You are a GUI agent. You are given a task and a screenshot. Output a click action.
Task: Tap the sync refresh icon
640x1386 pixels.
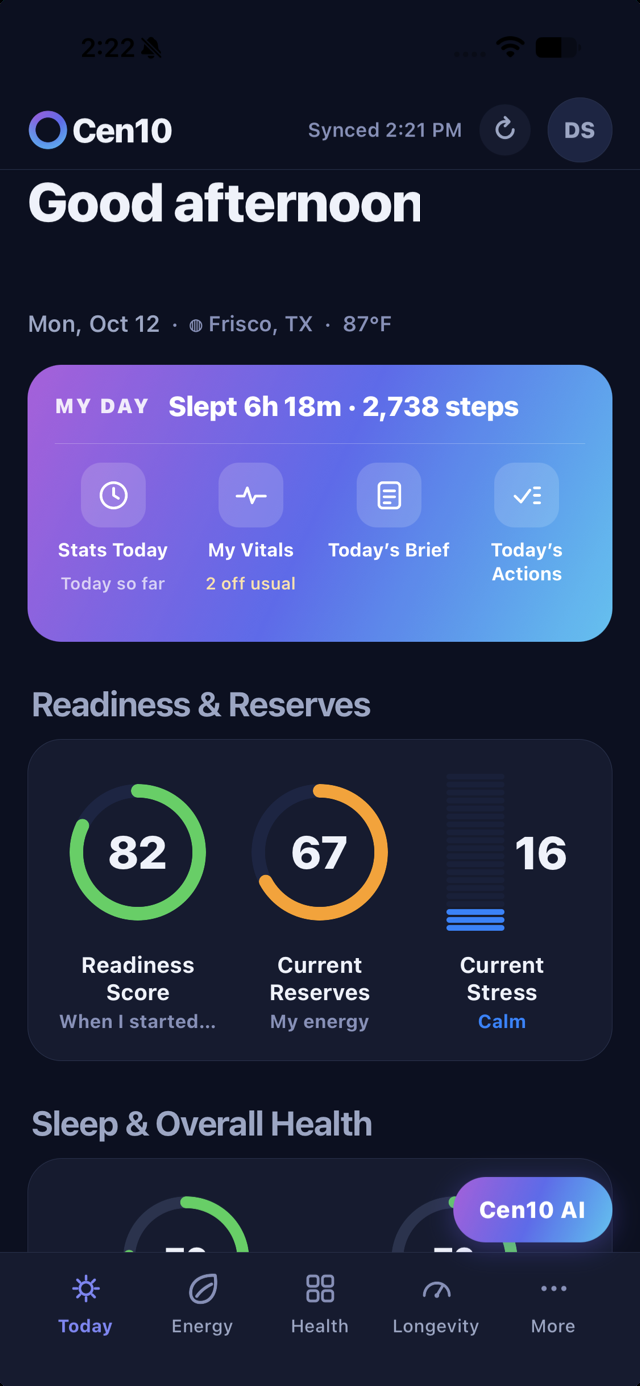coord(505,130)
